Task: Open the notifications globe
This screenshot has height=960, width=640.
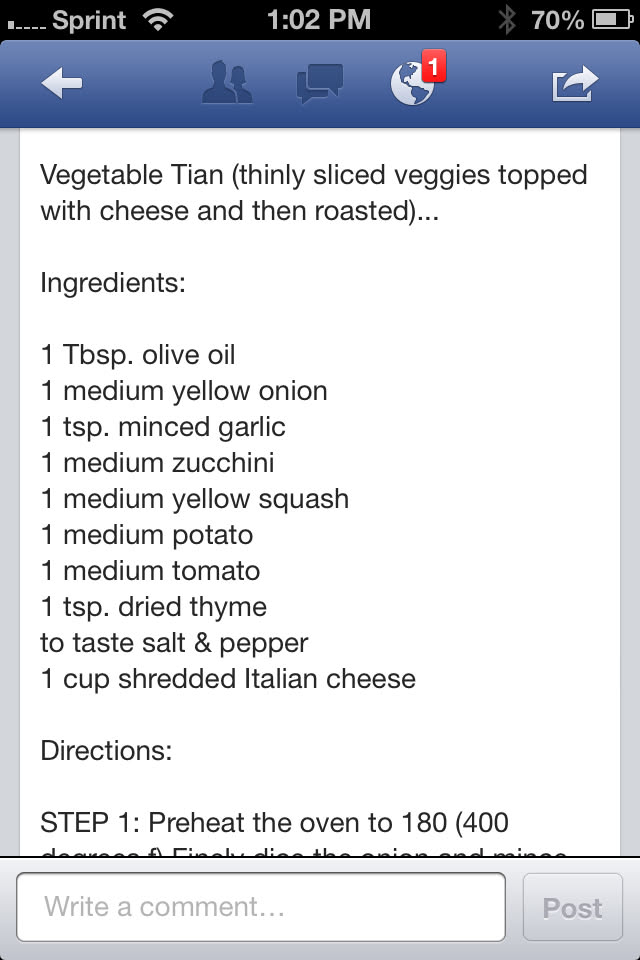Action: click(x=413, y=84)
